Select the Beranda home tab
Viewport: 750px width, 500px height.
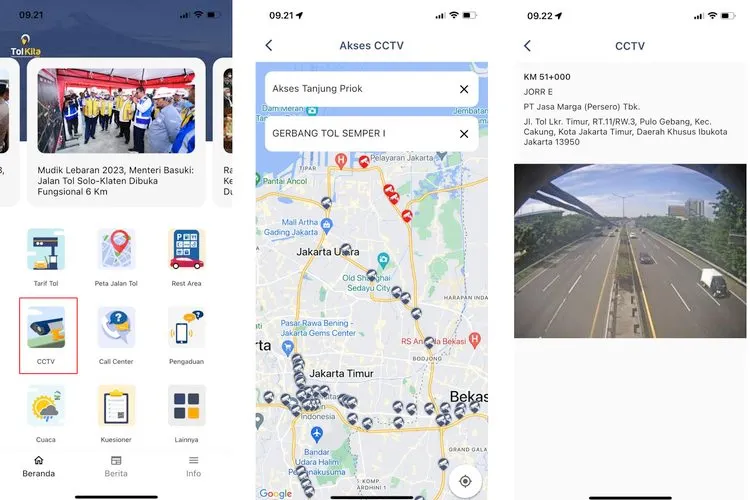click(39, 466)
